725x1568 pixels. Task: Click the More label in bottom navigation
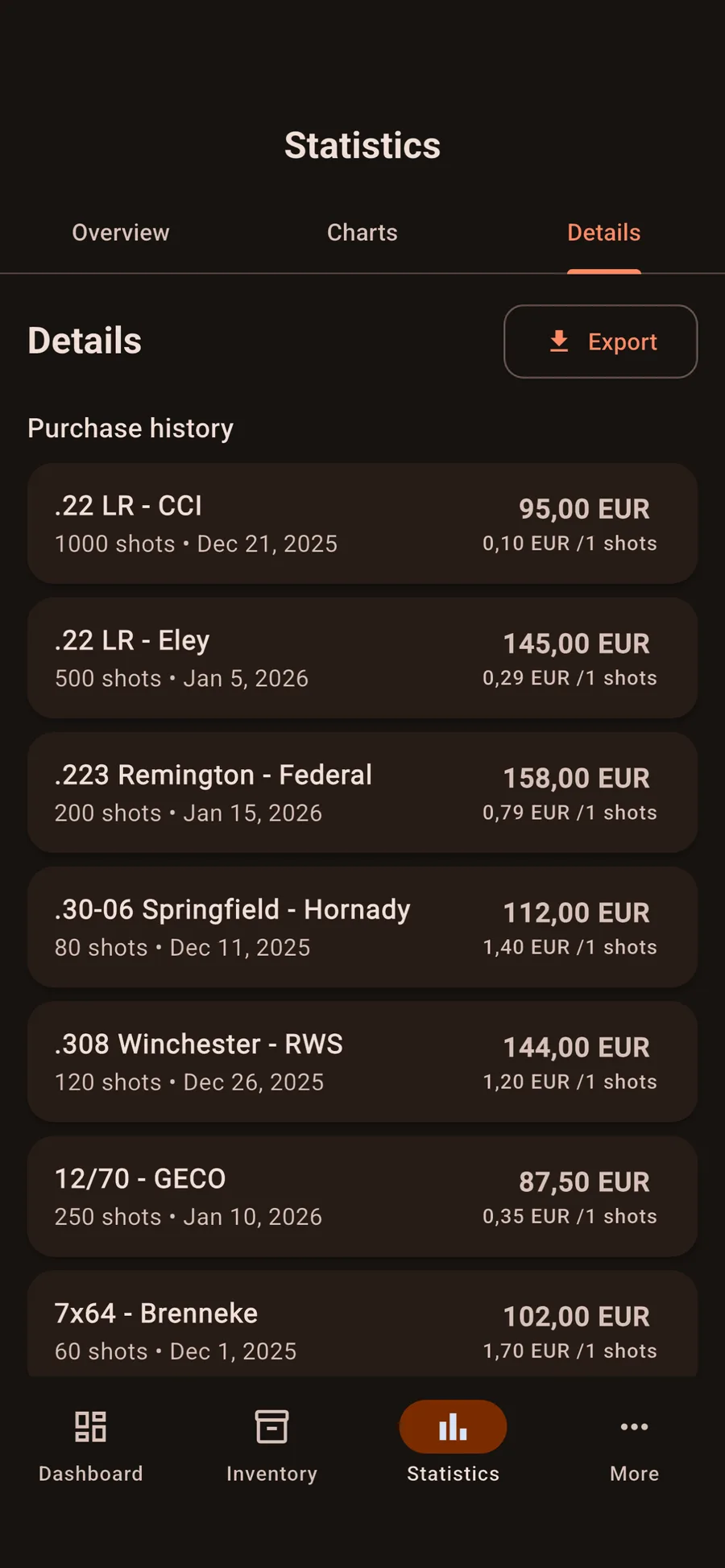[x=634, y=1474]
